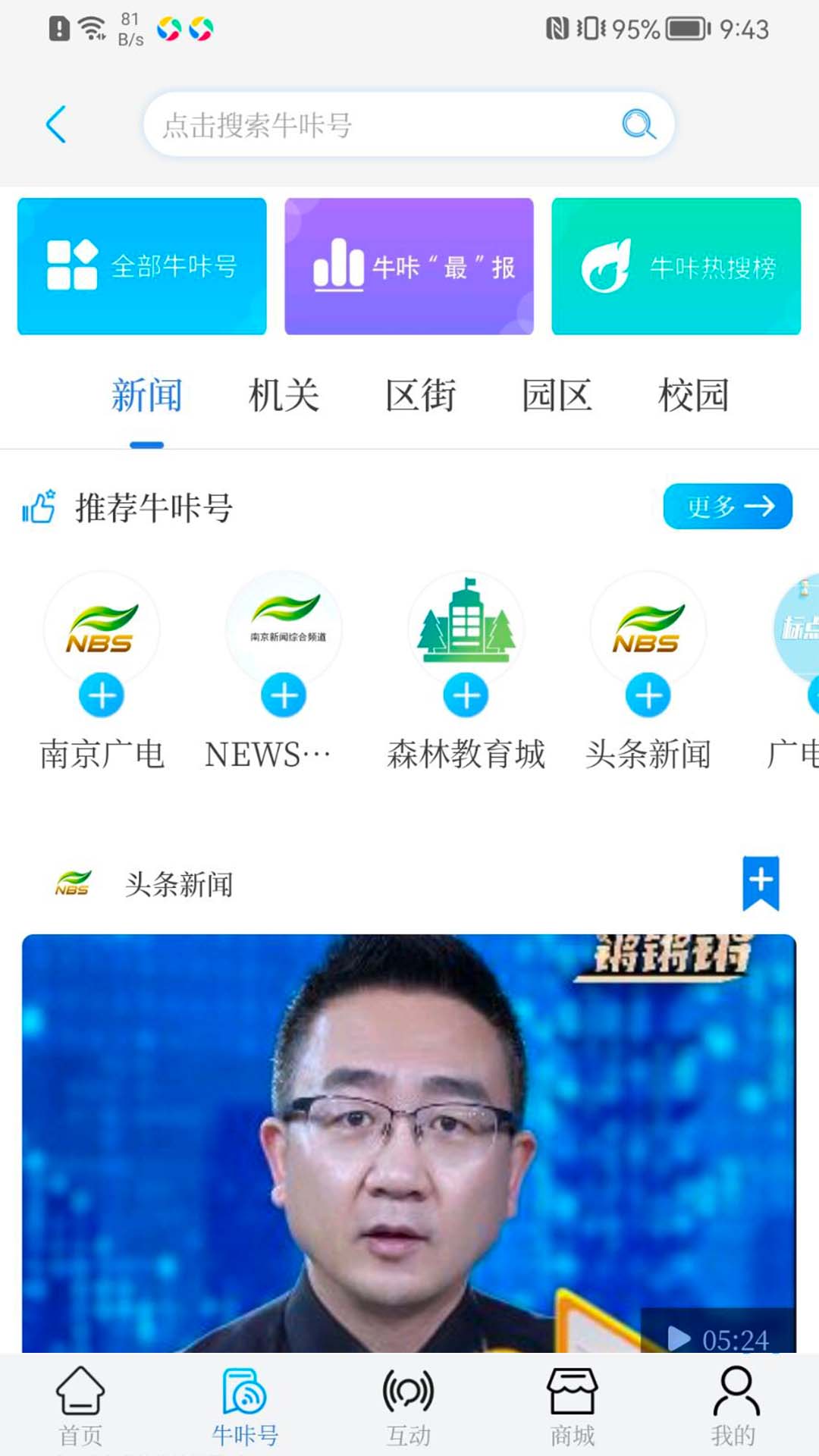Open the 点击搜索牛咔号 search box

tap(379, 125)
